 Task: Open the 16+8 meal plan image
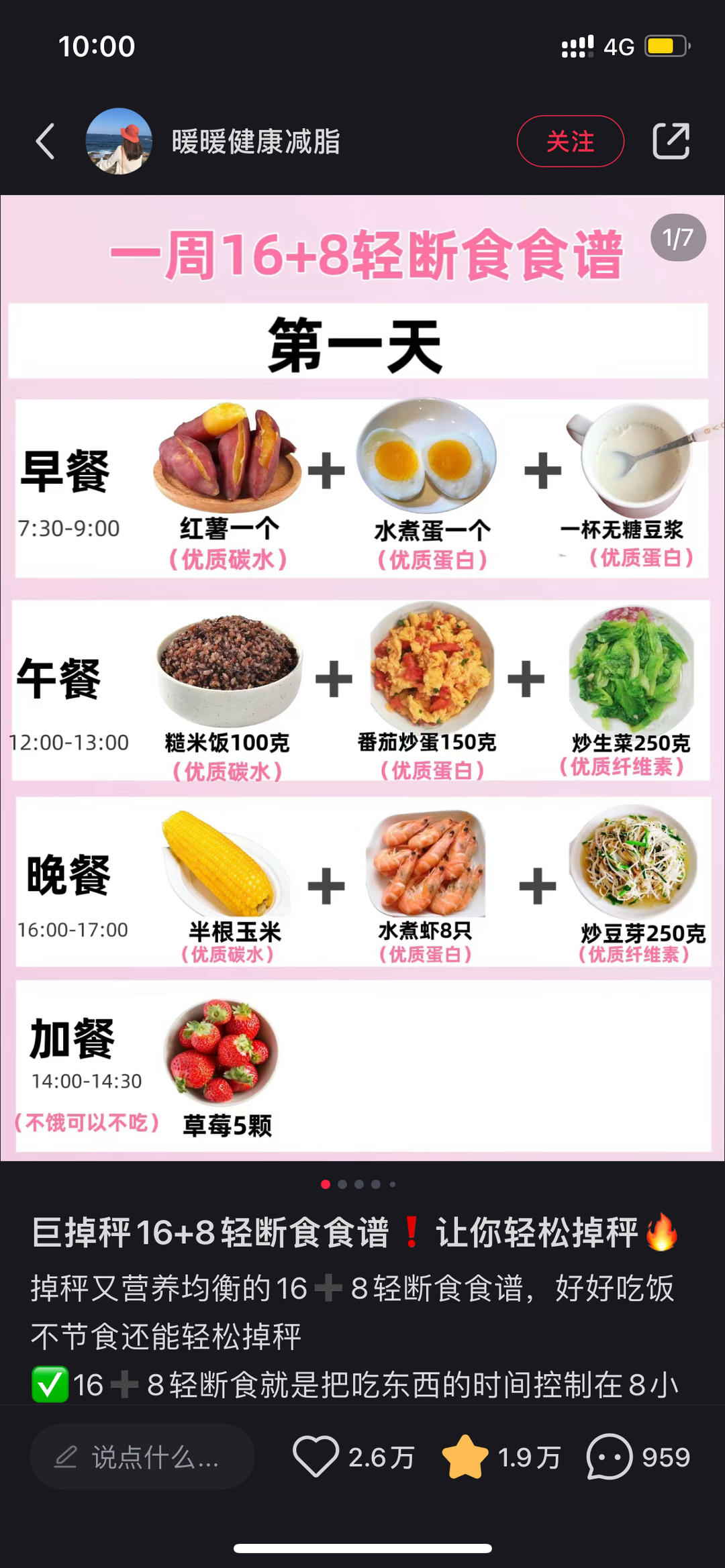(x=362, y=678)
